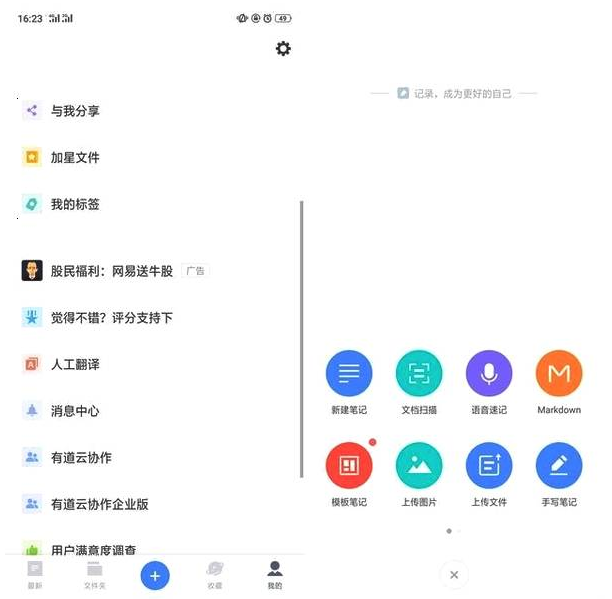The height and width of the screenshot is (599, 612).
Task: Open 消息中心 message center
Action: pyautogui.click(x=75, y=411)
